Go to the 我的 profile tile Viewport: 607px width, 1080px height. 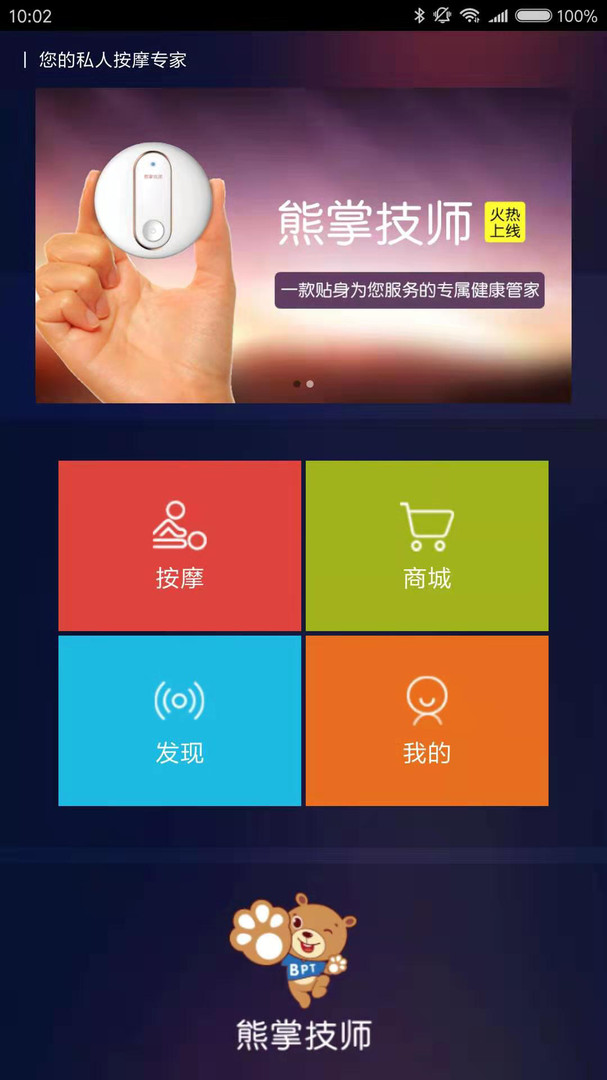coord(427,720)
